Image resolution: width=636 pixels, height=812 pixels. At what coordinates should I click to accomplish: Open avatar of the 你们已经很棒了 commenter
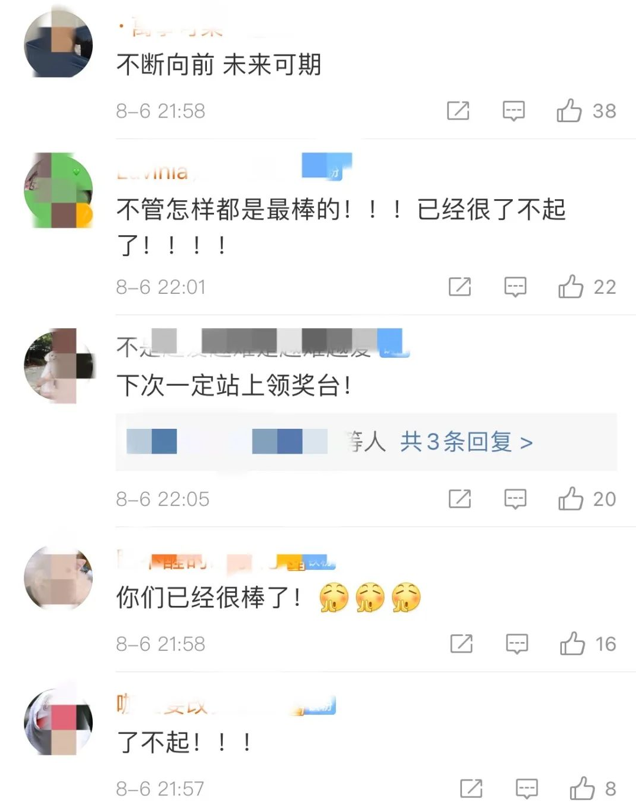58,580
